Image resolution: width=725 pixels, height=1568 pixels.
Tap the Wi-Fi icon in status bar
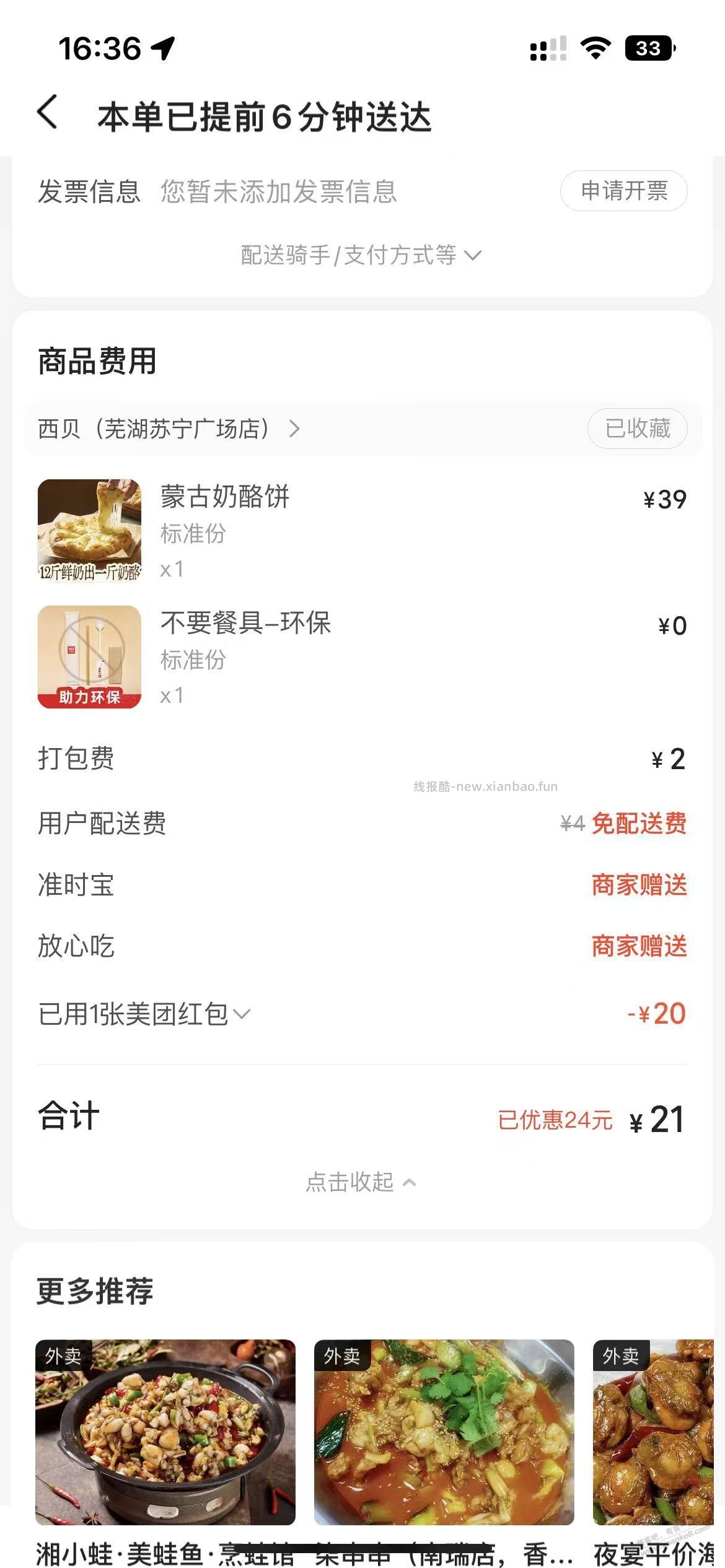pyautogui.click(x=594, y=48)
